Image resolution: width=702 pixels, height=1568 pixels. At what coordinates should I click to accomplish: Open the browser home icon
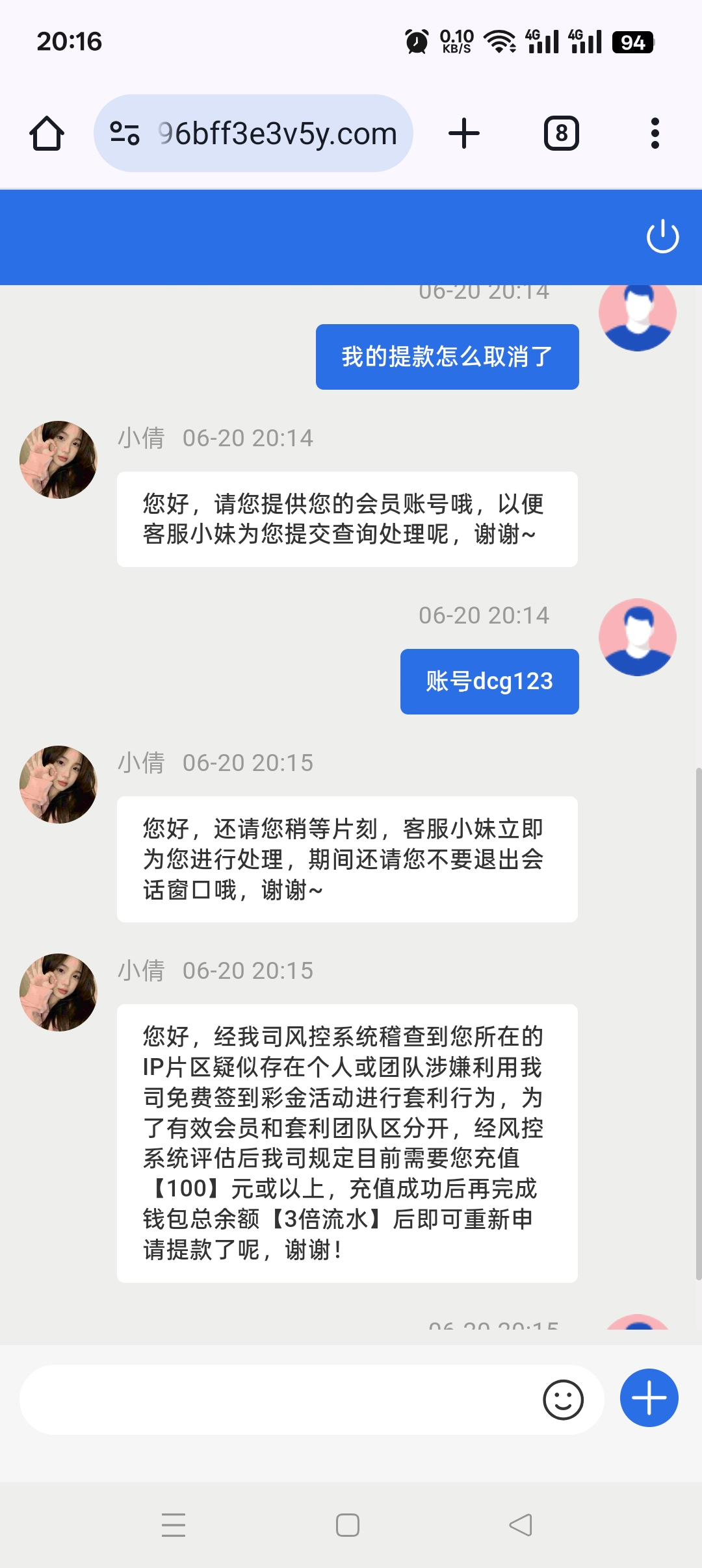(x=46, y=133)
